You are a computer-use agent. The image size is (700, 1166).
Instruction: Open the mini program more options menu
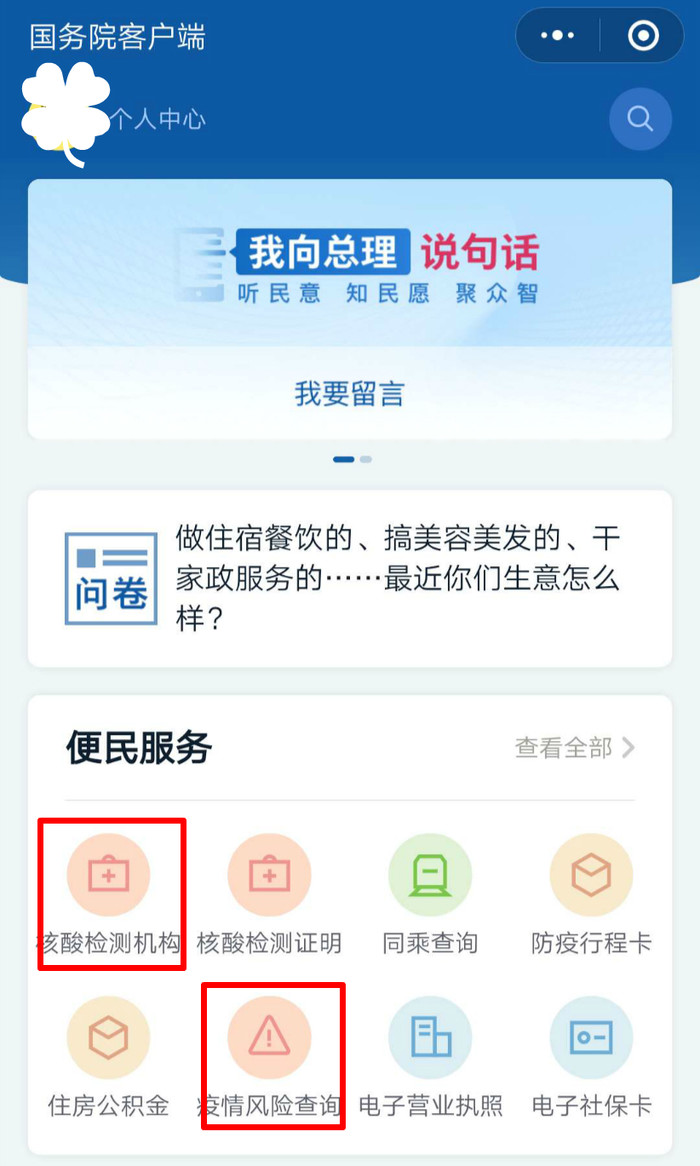pyautogui.click(x=557, y=36)
